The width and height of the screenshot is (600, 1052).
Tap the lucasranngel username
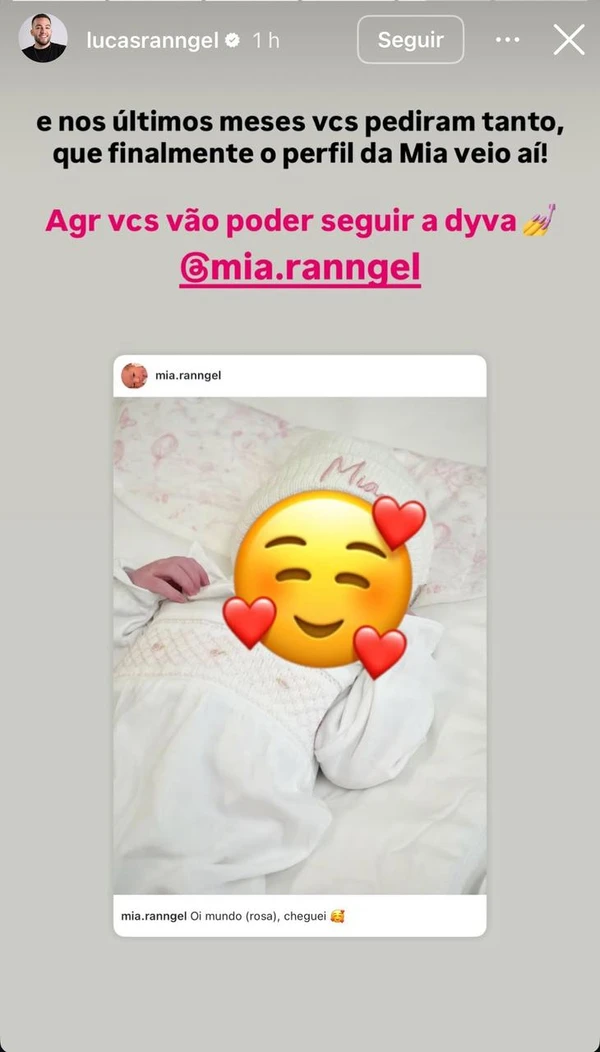click(x=151, y=40)
